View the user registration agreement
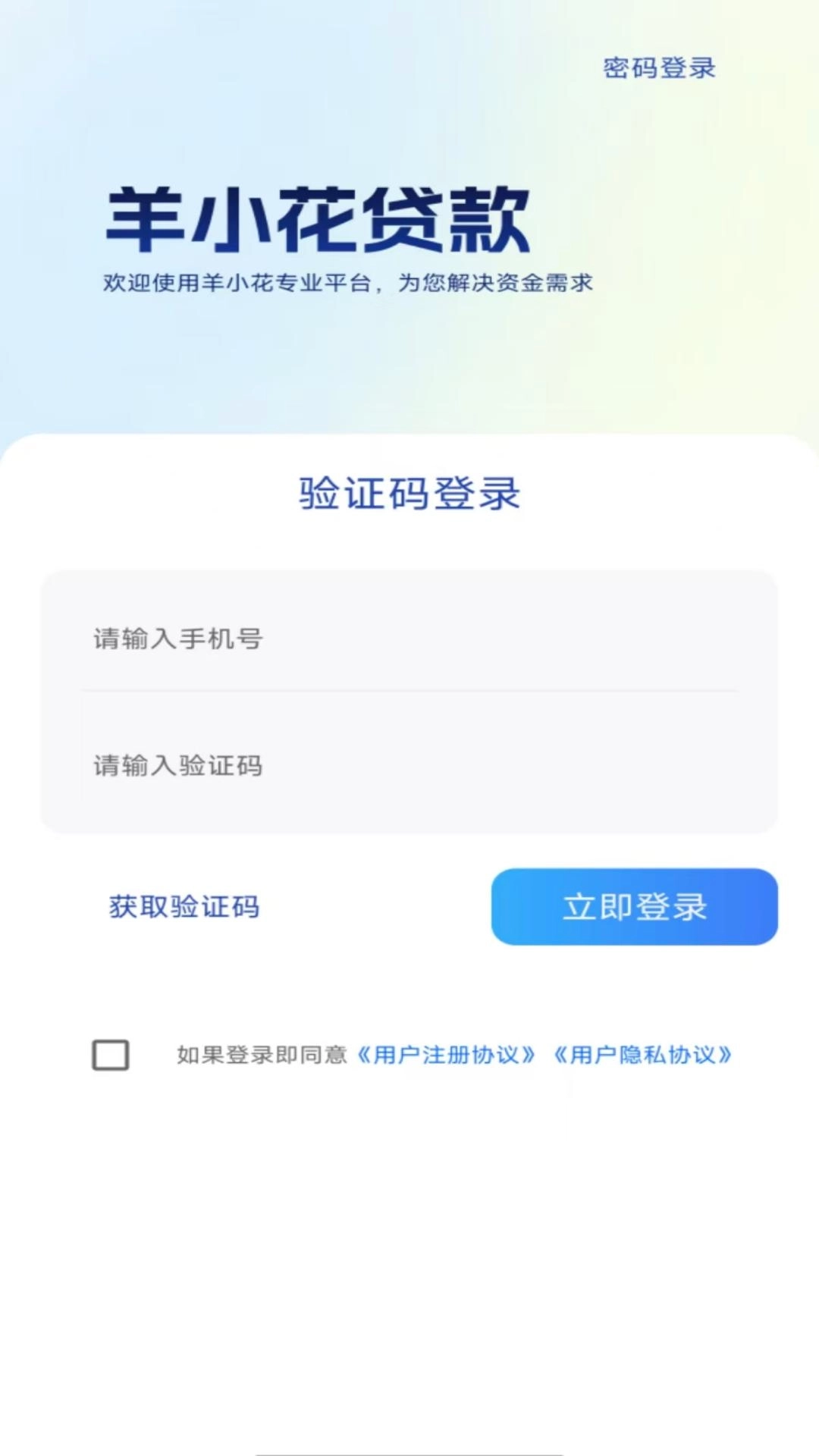 point(447,1054)
